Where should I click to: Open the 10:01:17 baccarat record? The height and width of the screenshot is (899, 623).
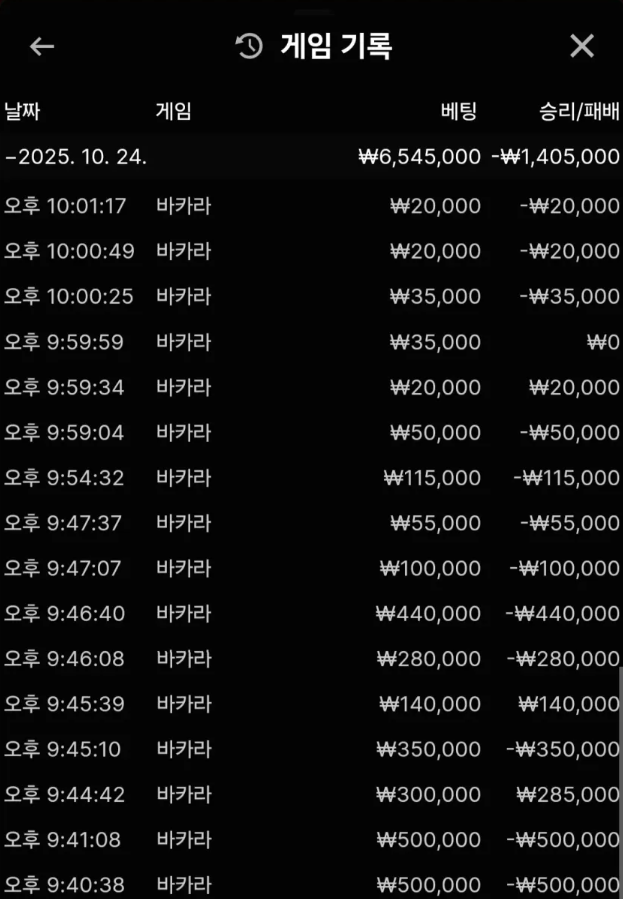(x=311, y=206)
